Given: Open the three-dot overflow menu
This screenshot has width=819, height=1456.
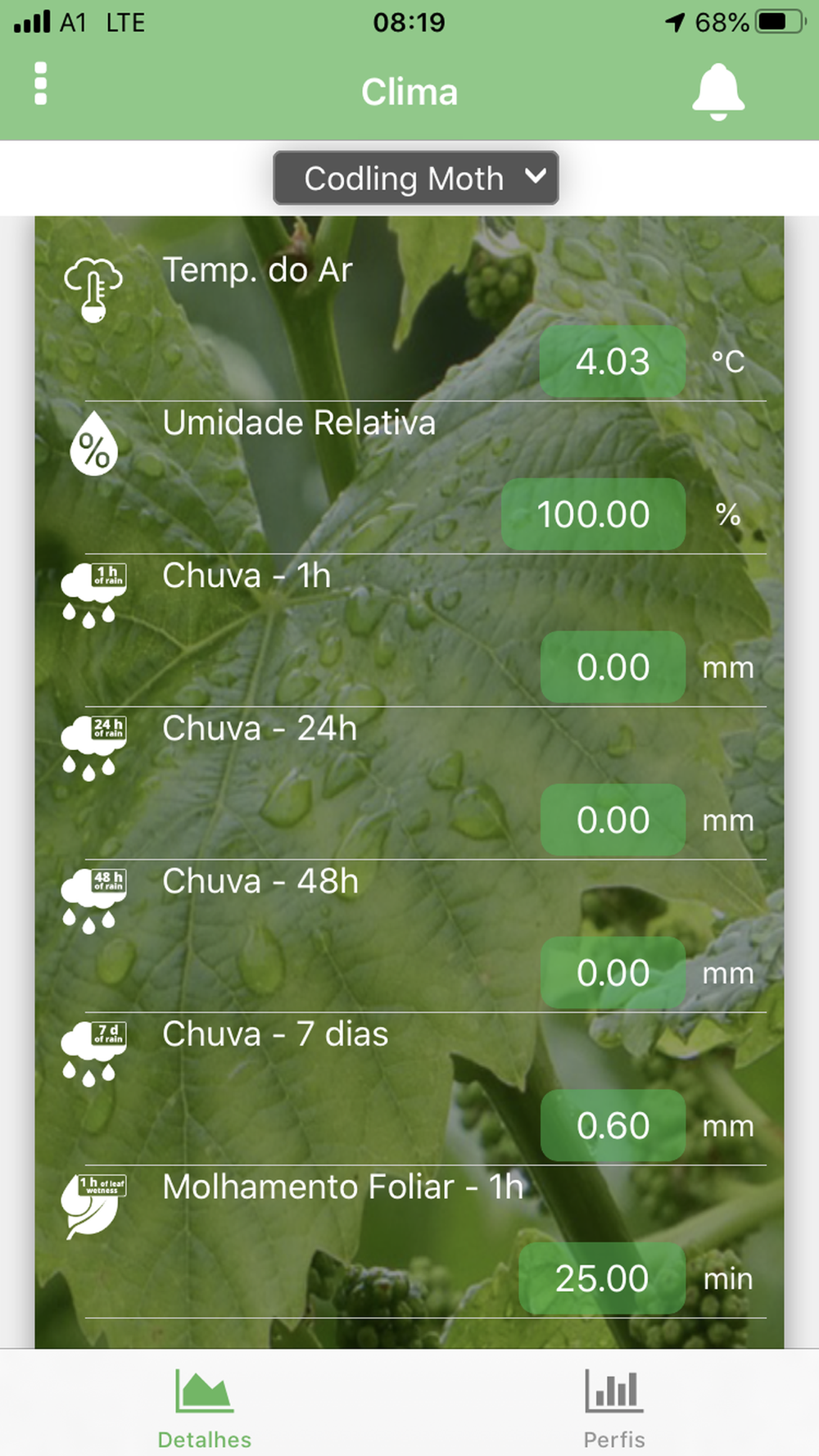Looking at the screenshot, I should pyautogui.click(x=41, y=84).
